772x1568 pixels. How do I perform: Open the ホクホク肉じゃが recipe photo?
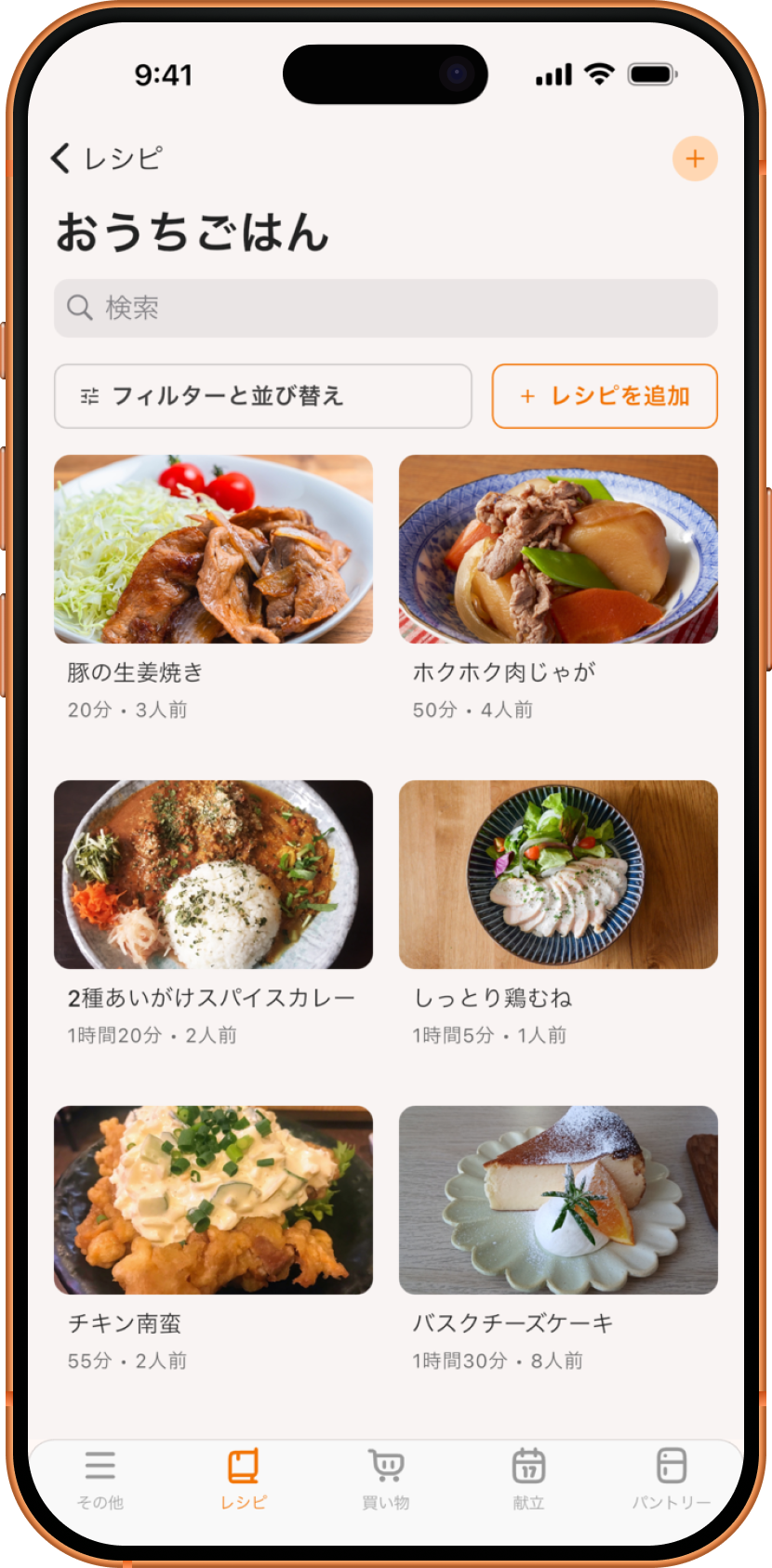pyautogui.click(x=558, y=549)
